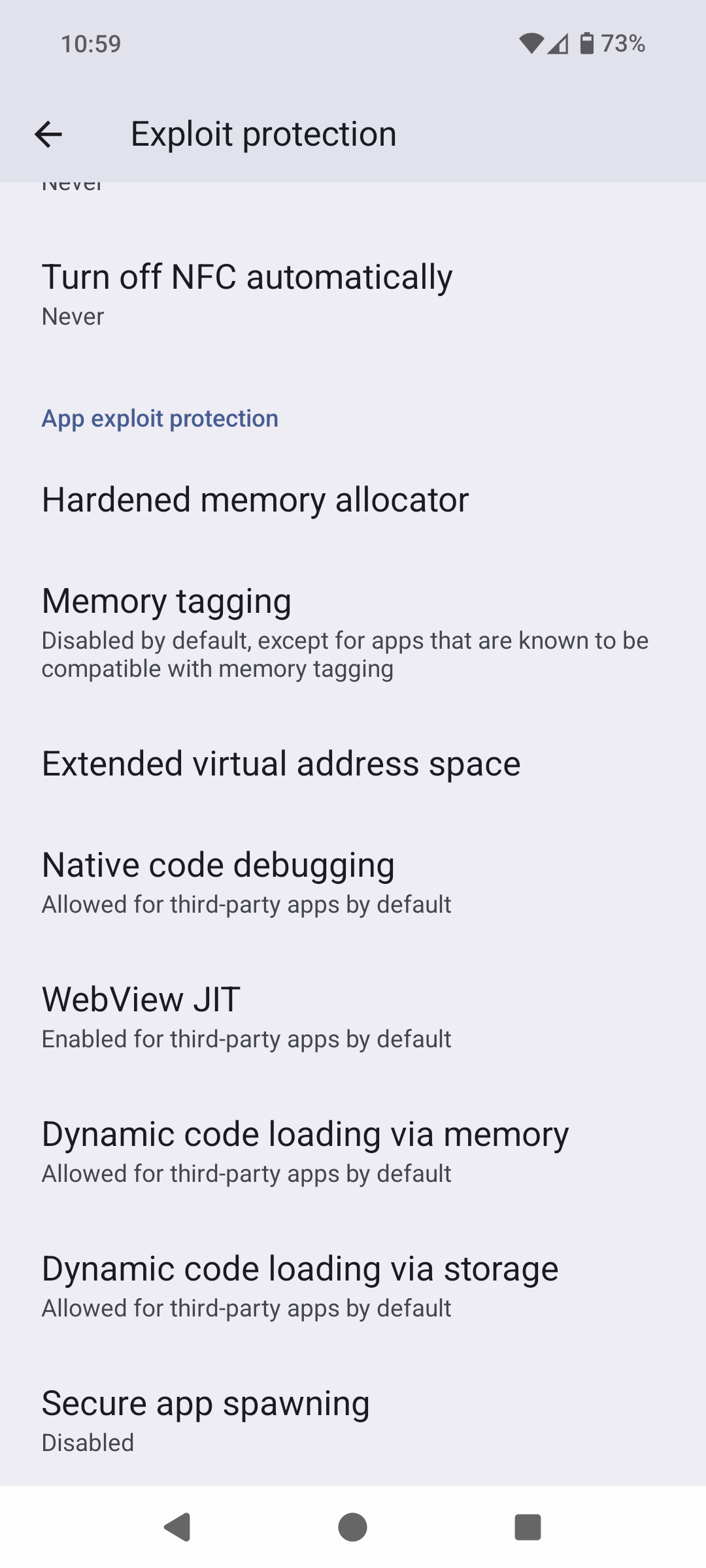Go back from Exploit protection
Viewport: 706px width, 1568px height.
pos(48,135)
